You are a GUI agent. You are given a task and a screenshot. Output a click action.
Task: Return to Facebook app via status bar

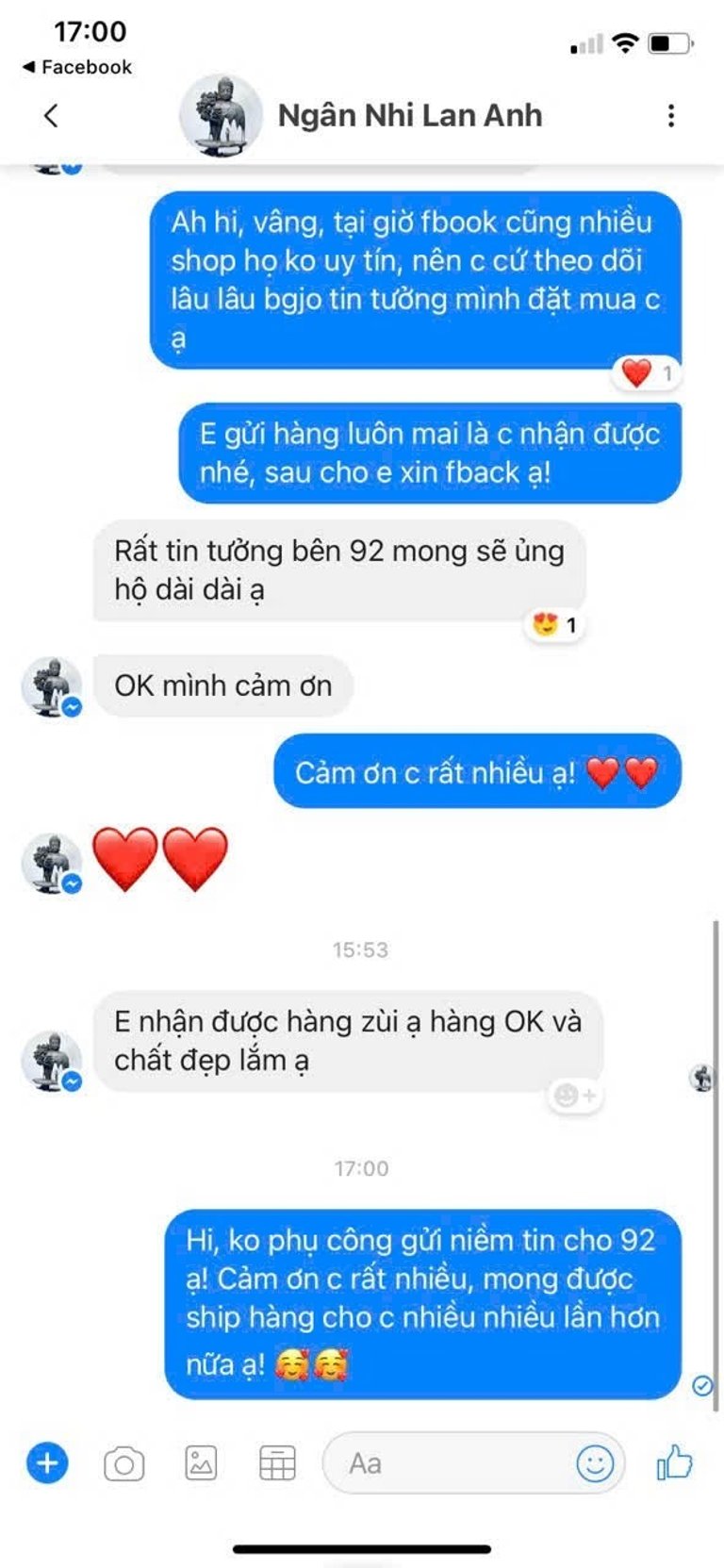77,67
